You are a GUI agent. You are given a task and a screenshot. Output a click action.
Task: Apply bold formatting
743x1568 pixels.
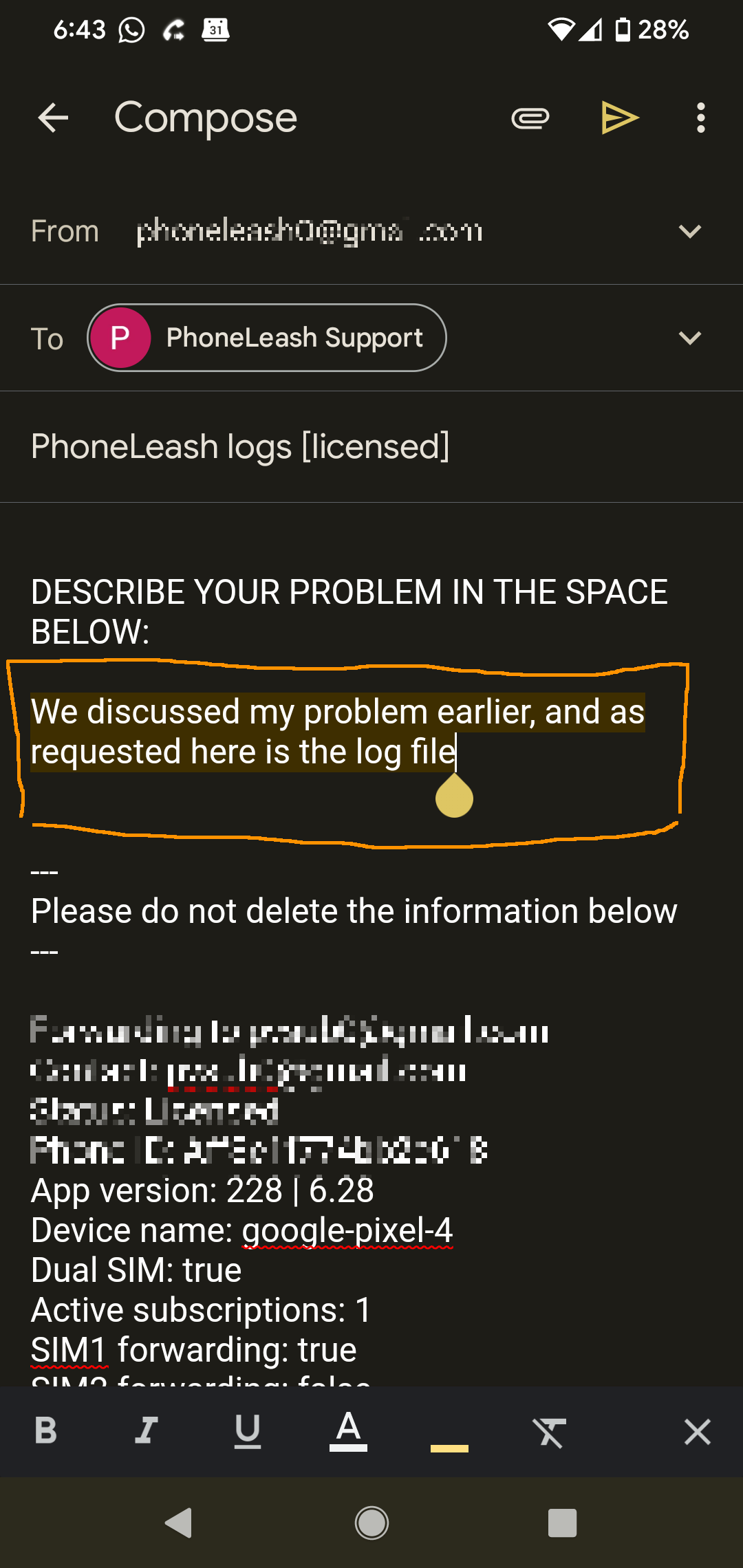point(45,1432)
